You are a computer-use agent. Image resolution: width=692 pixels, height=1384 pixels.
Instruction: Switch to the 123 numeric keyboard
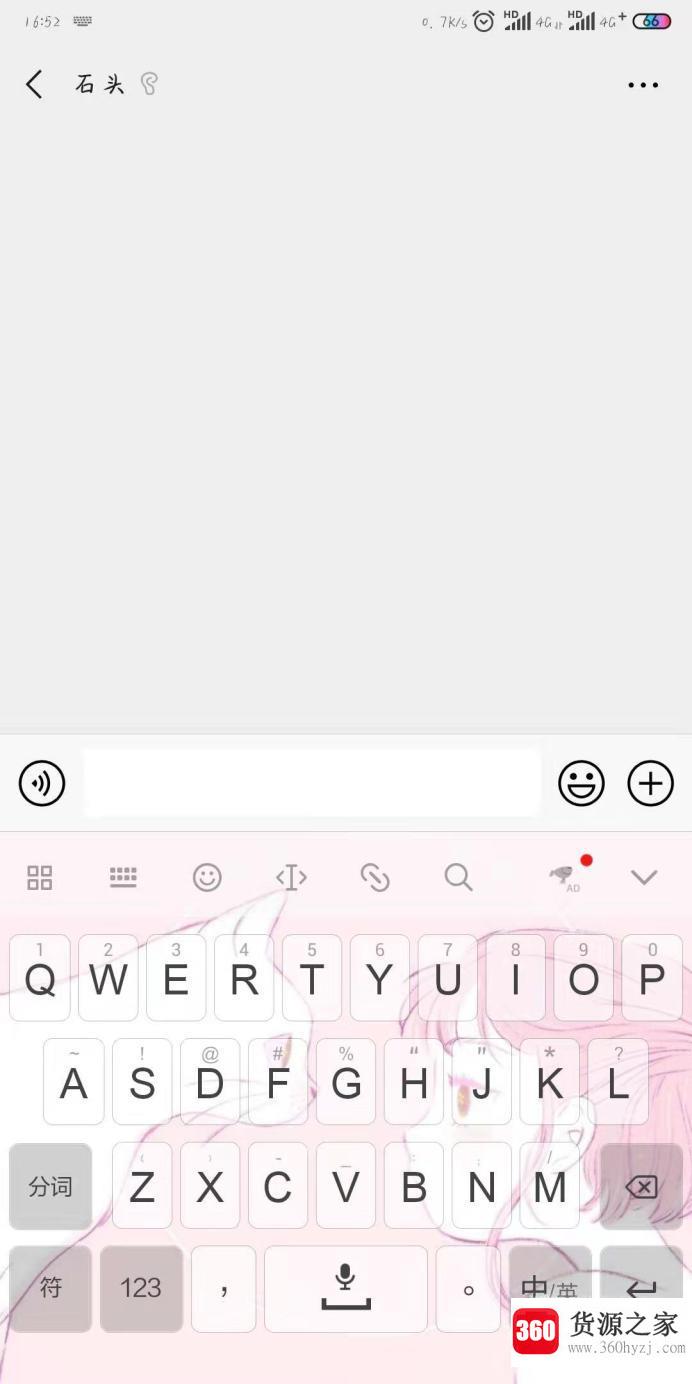pos(141,1288)
